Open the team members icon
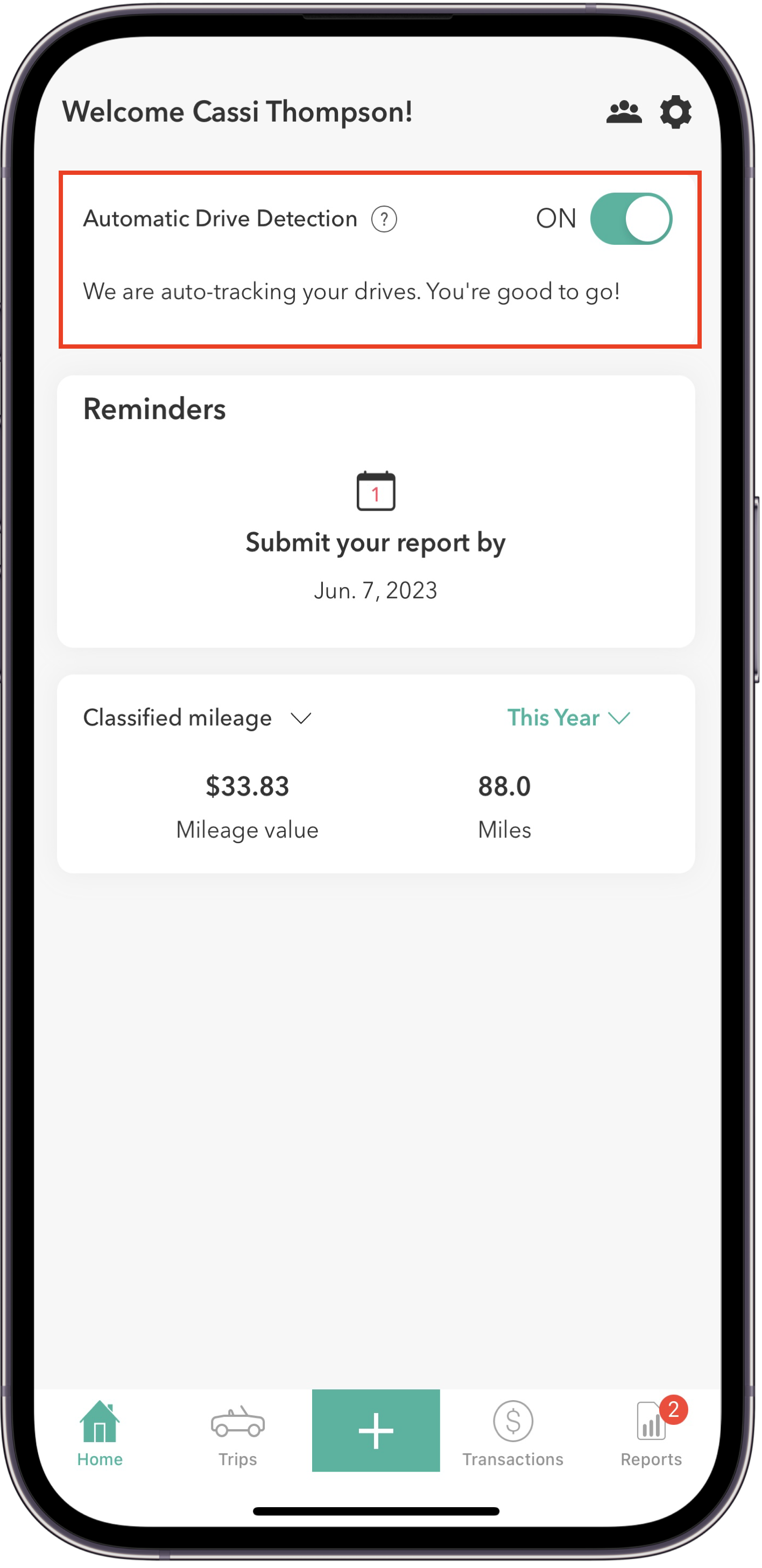Image resolution: width=762 pixels, height=1568 pixels. tap(623, 112)
